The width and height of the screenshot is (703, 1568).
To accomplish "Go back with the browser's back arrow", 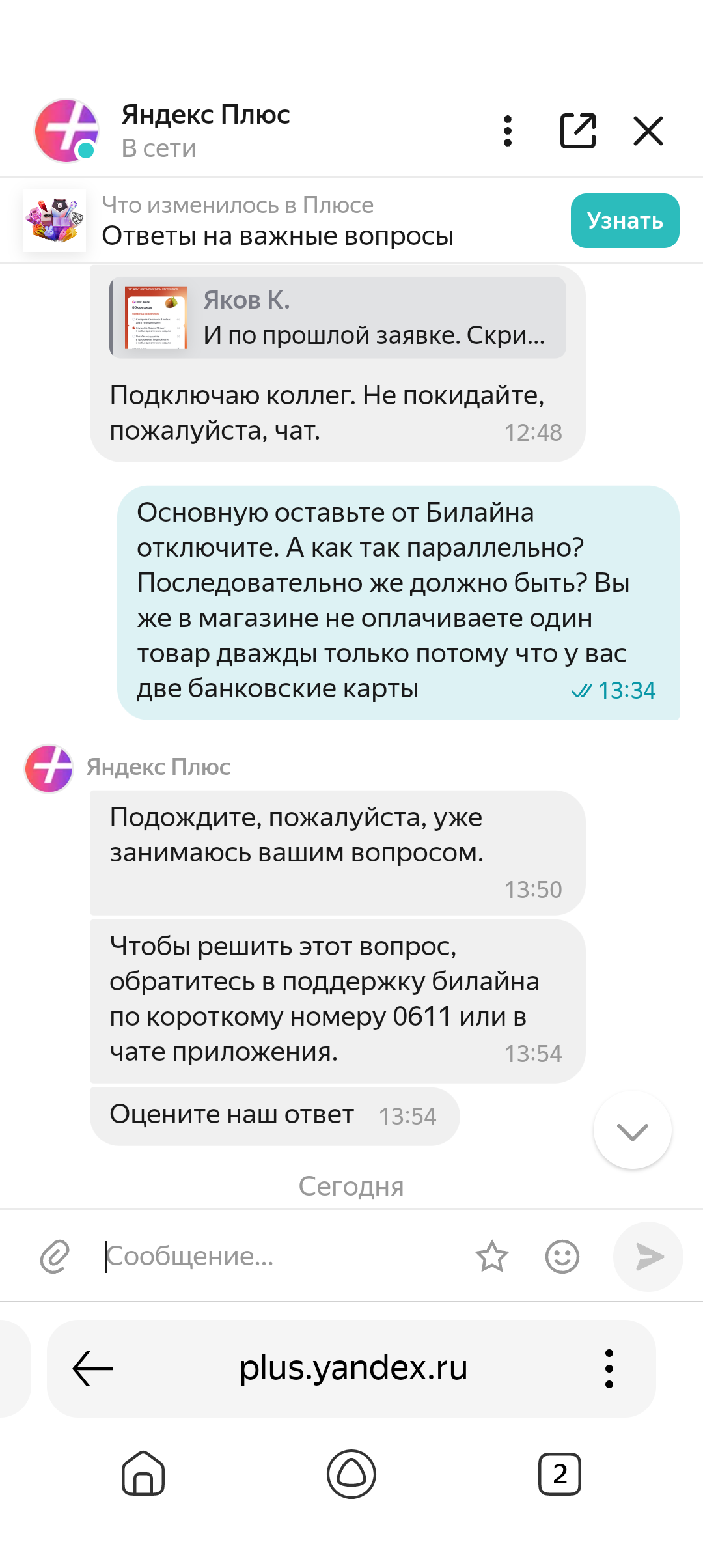I will 93,1368.
